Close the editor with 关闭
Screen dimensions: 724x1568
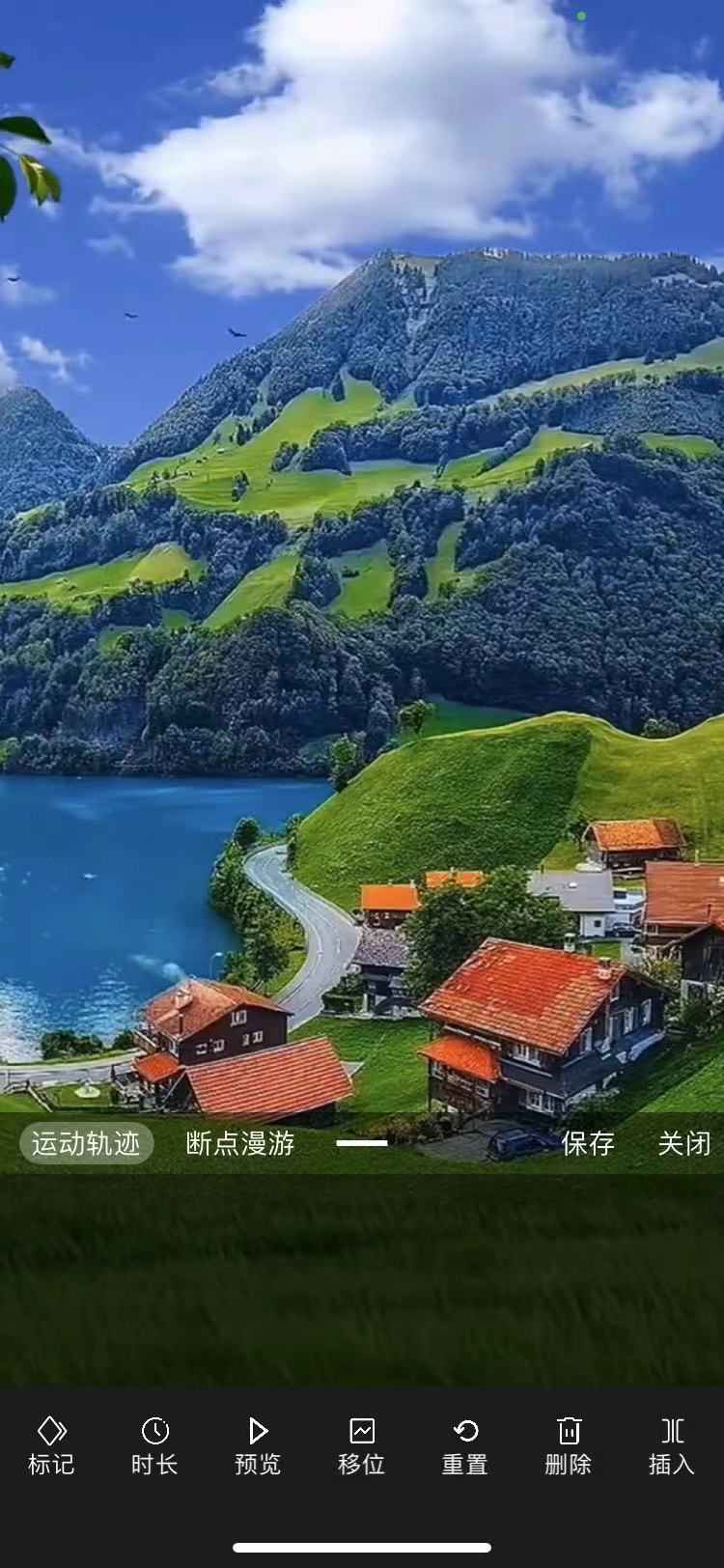click(683, 1143)
